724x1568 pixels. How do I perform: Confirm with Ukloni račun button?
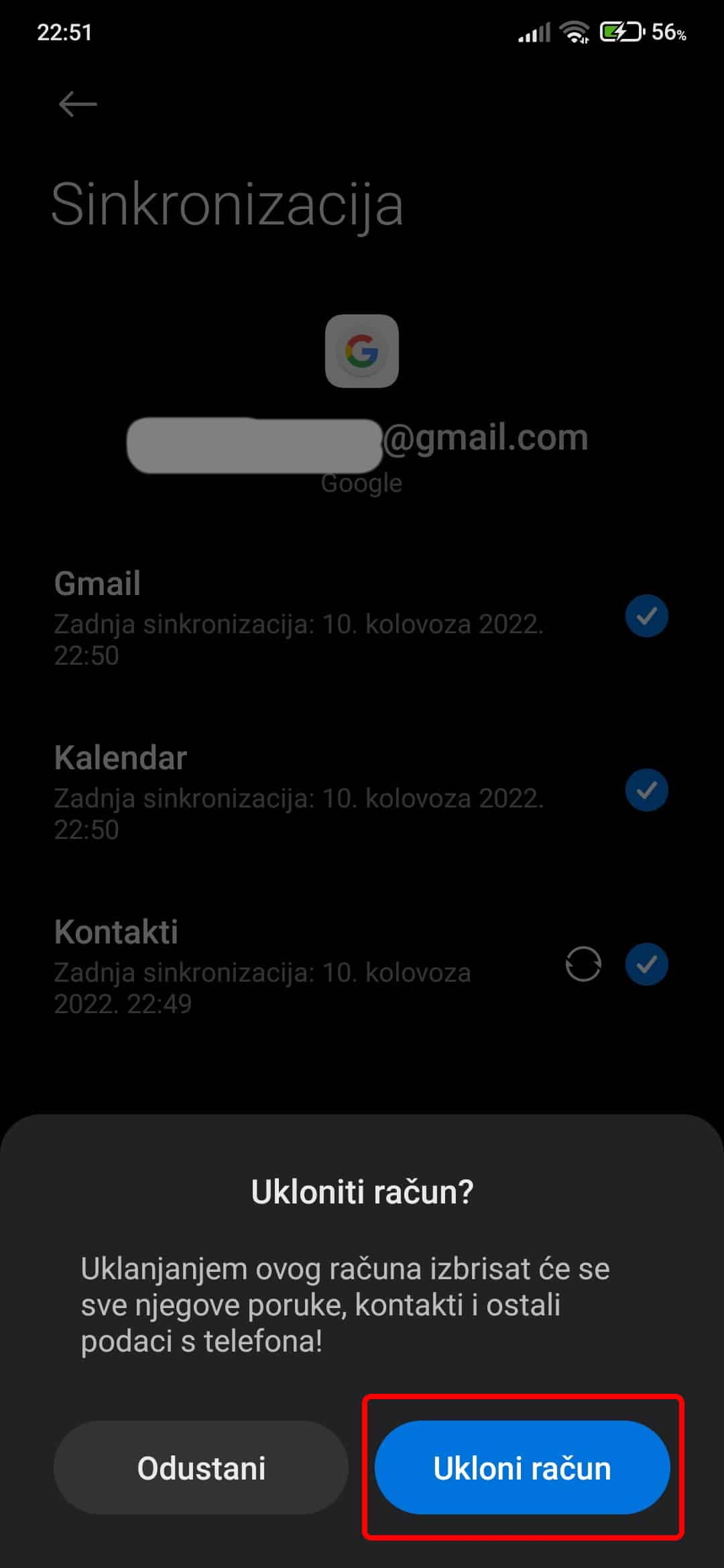tap(522, 1467)
